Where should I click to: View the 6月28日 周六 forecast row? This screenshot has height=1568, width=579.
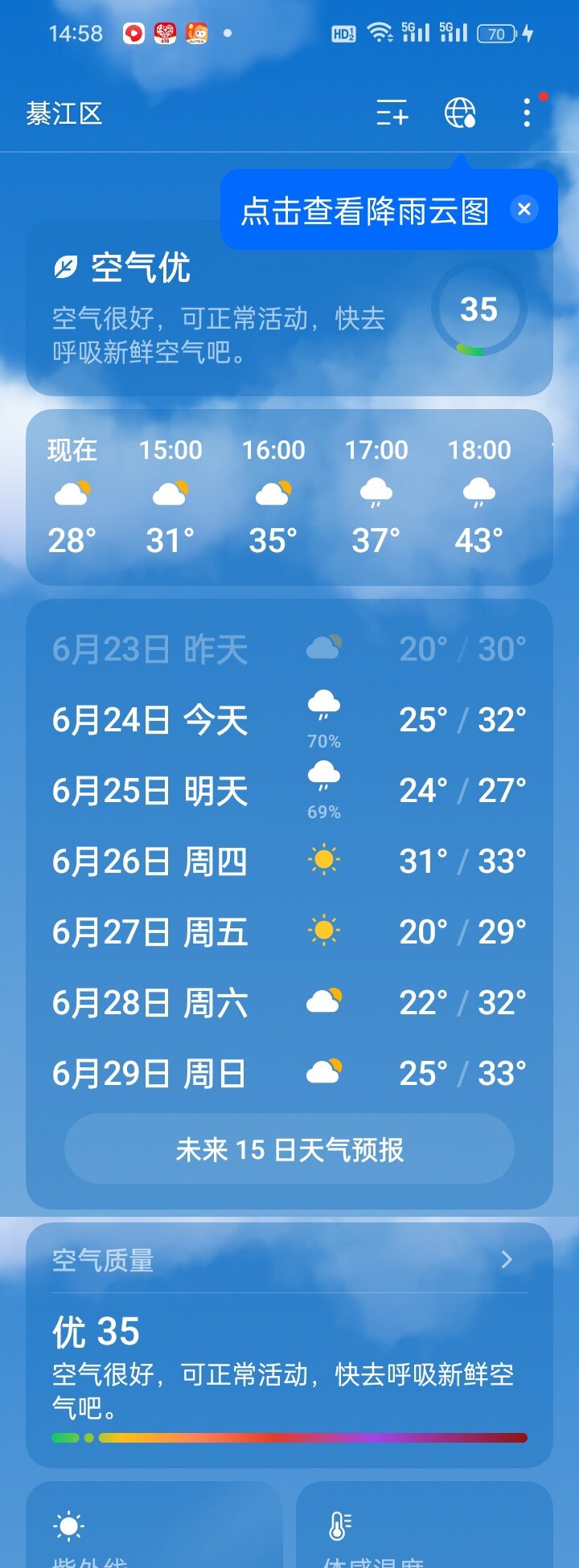coord(289,1003)
